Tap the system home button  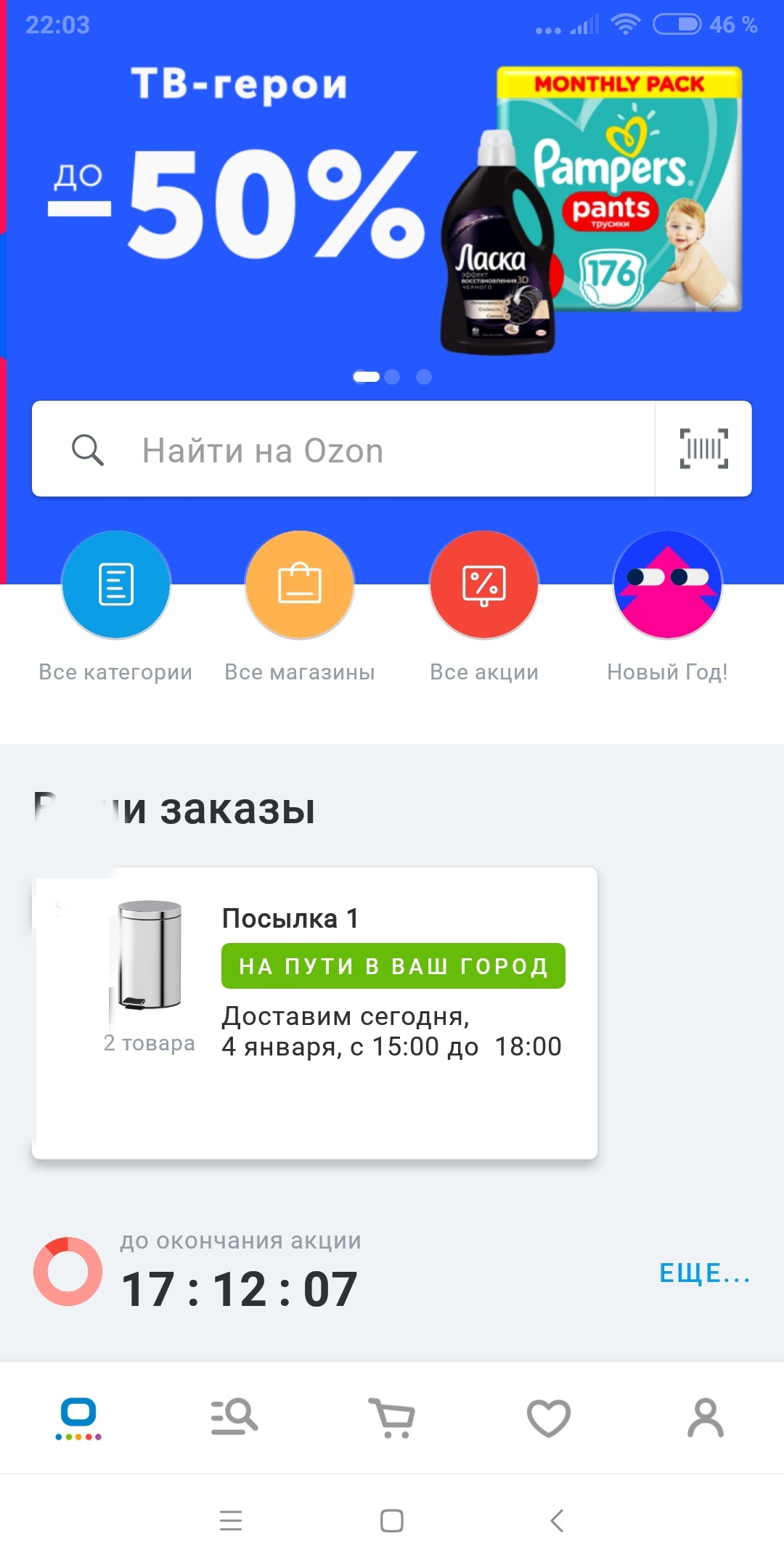[x=392, y=1520]
